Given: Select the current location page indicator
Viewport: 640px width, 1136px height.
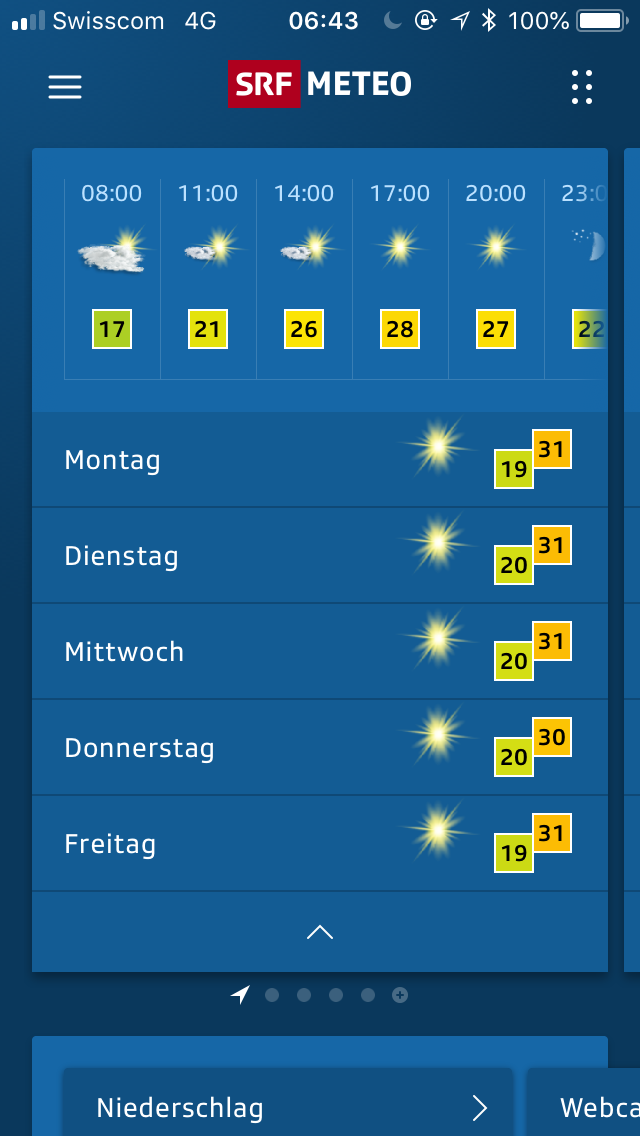Looking at the screenshot, I should 240,995.
